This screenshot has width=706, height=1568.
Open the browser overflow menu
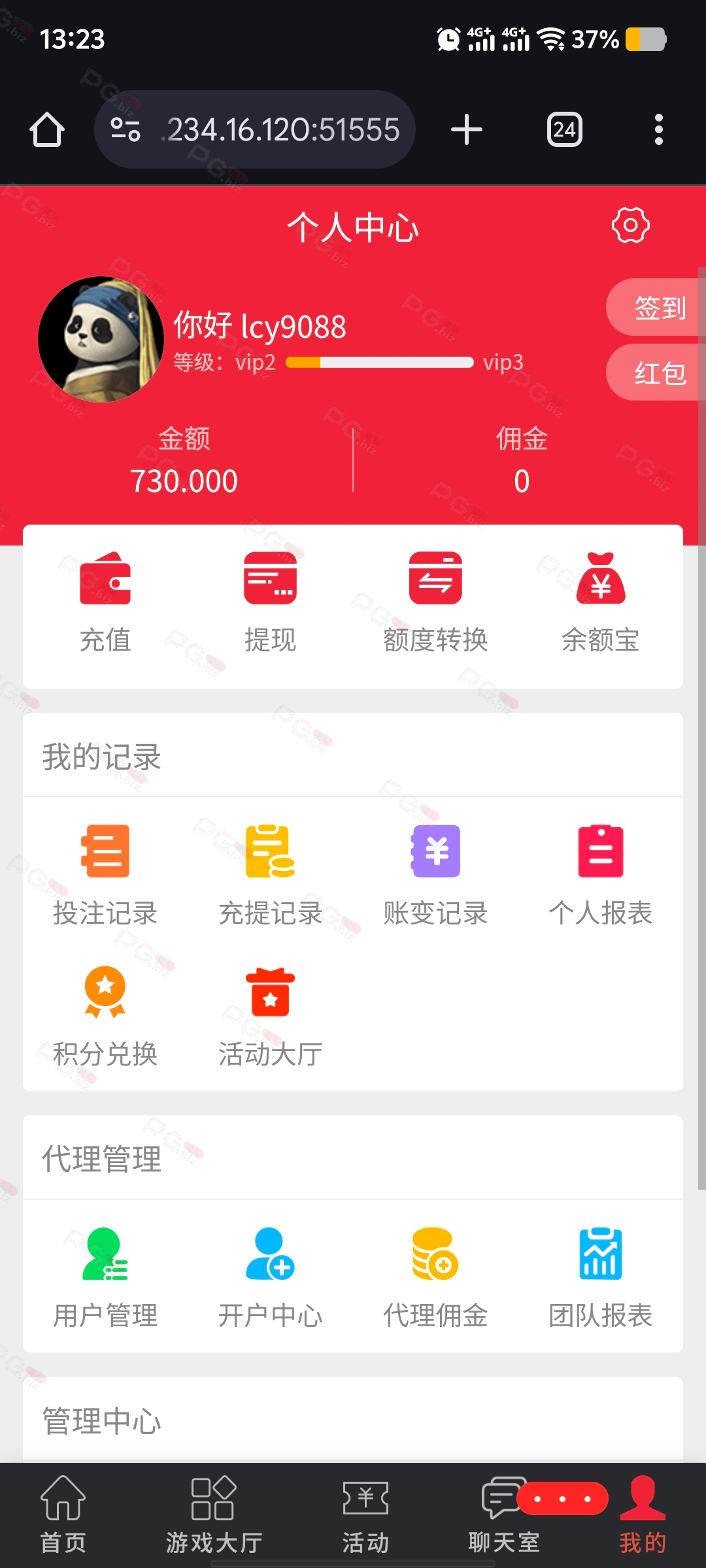(658, 129)
